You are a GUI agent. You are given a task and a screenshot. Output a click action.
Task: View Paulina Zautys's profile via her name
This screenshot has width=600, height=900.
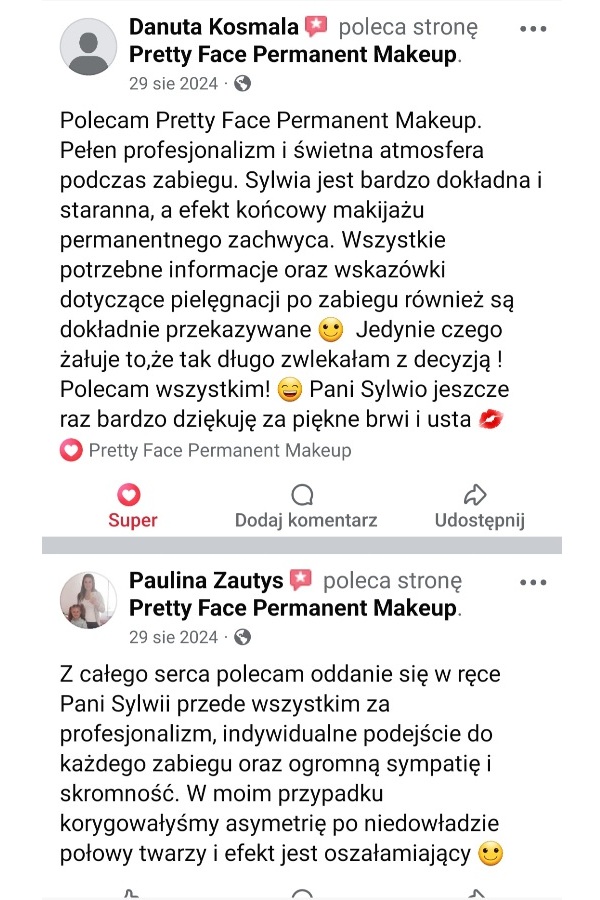click(x=206, y=581)
